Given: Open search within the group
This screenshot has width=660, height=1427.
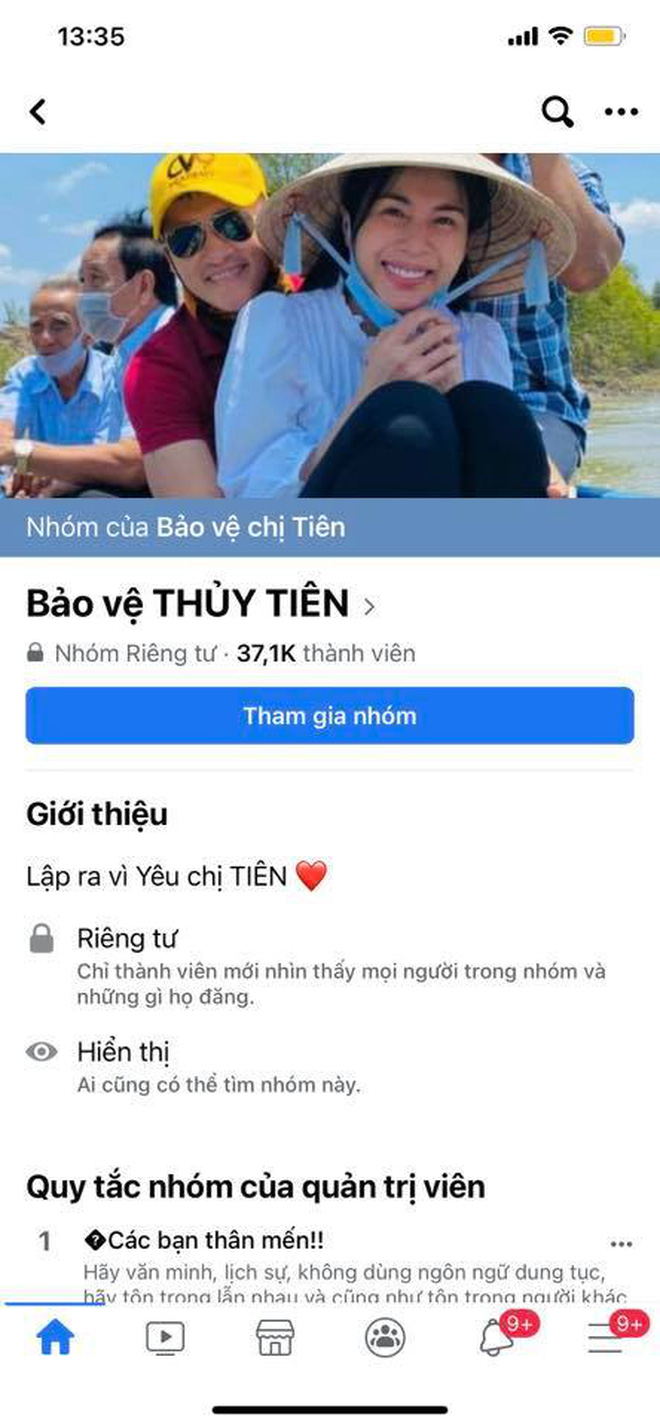Looking at the screenshot, I should pyautogui.click(x=557, y=112).
